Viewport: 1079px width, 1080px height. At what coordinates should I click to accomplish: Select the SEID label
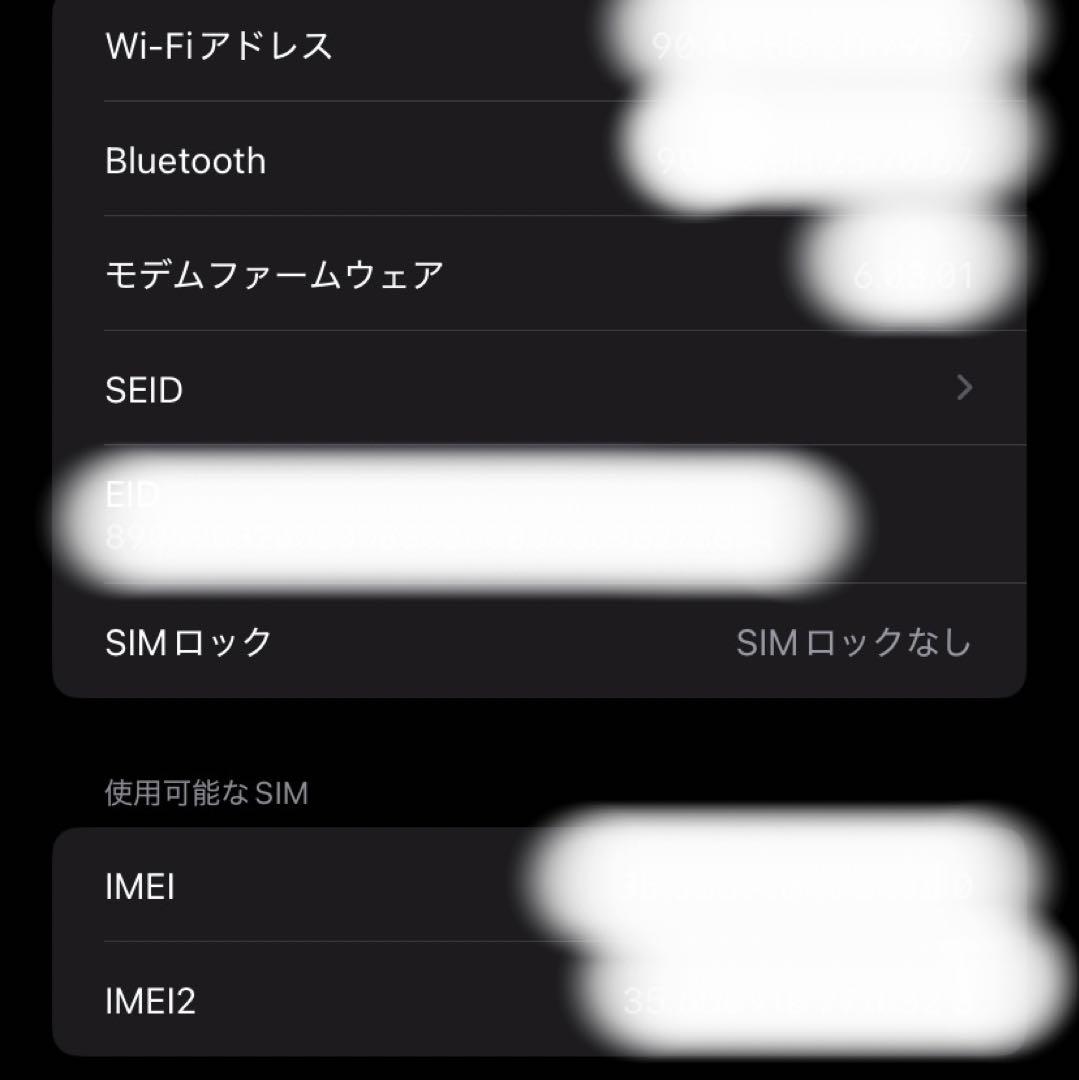(x=143, y=389)
